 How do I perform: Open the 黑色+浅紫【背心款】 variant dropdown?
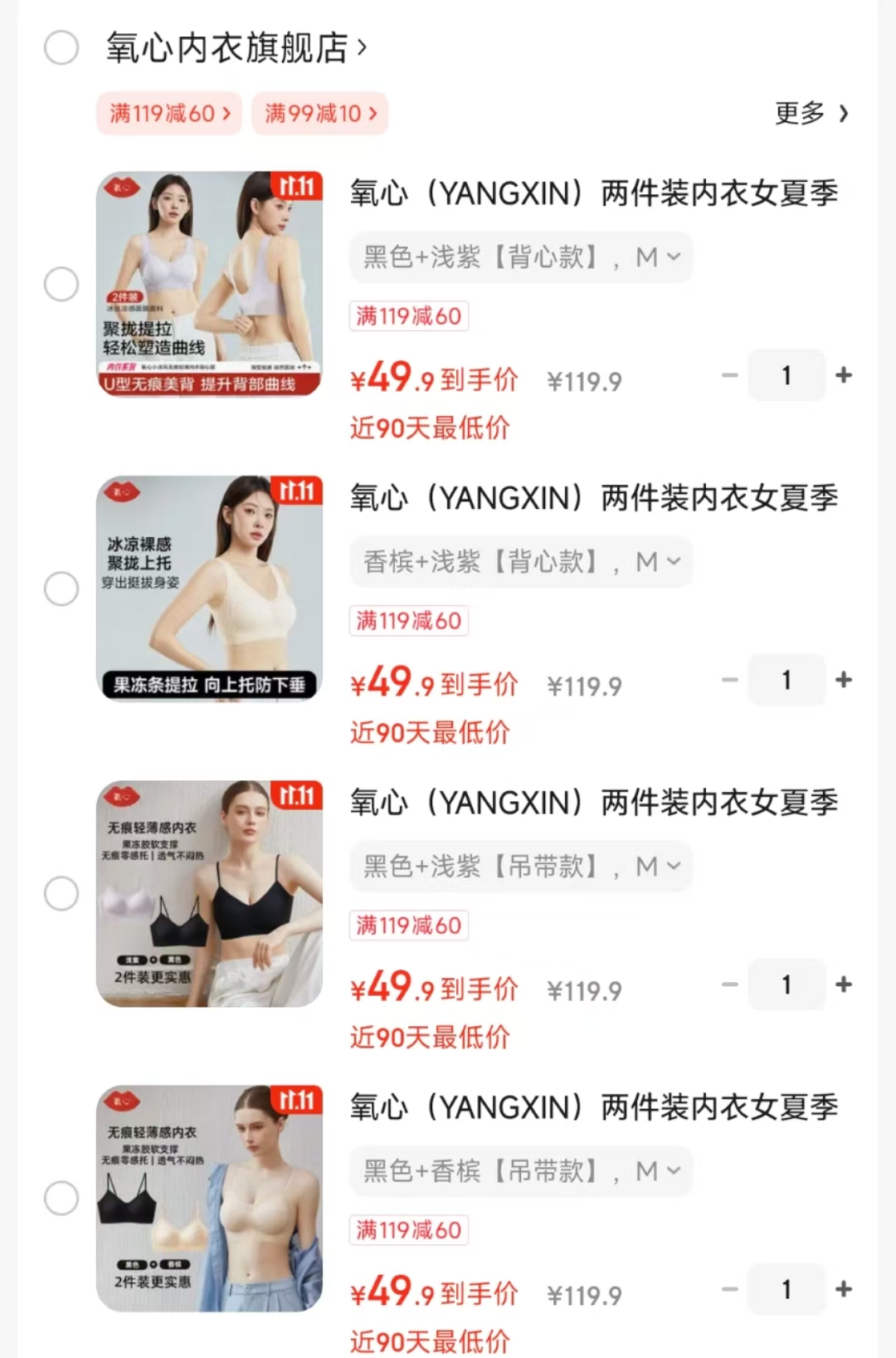(521, 257)
